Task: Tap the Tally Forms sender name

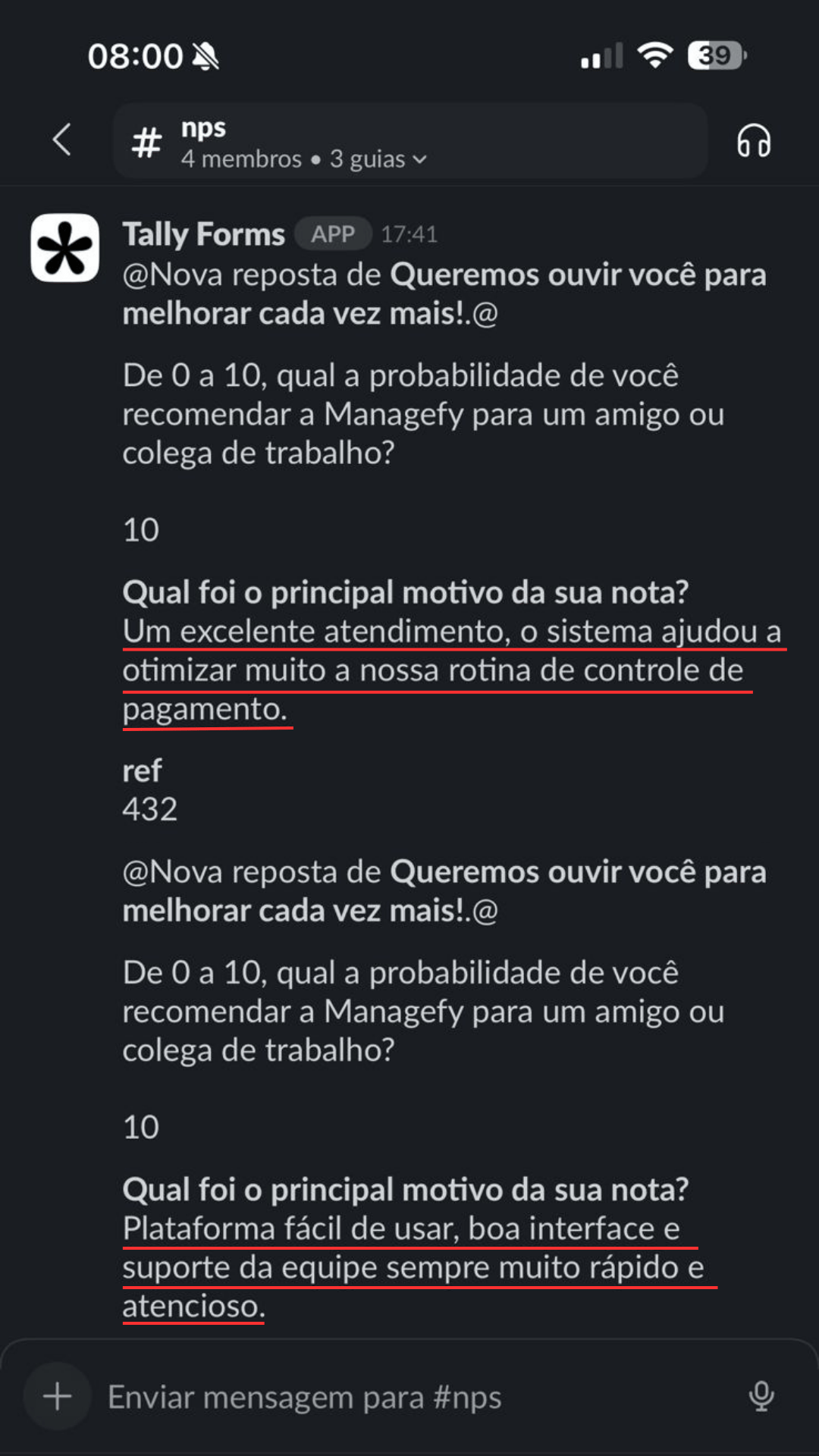Action: (203, 234)
